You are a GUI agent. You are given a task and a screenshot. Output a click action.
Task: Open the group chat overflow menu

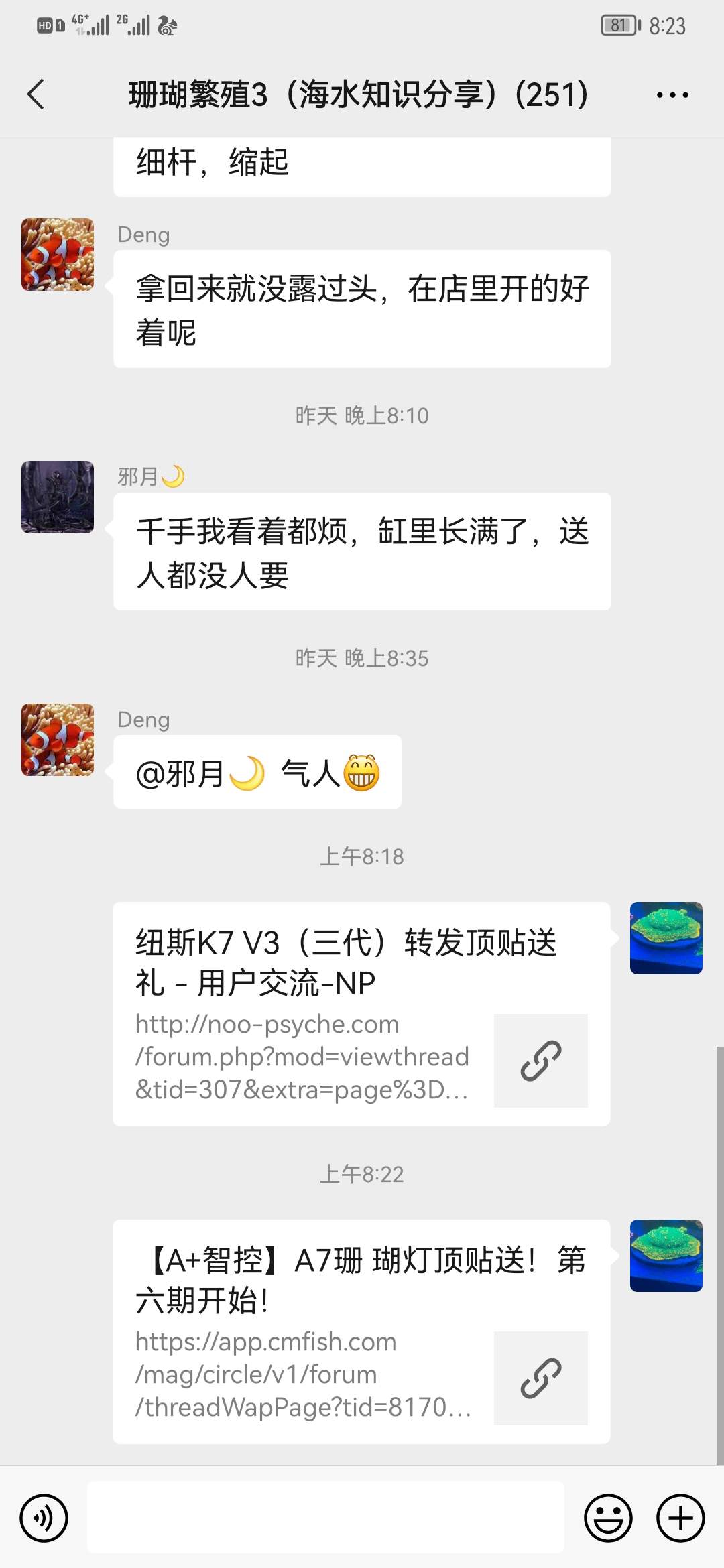(x=672, y=94)
